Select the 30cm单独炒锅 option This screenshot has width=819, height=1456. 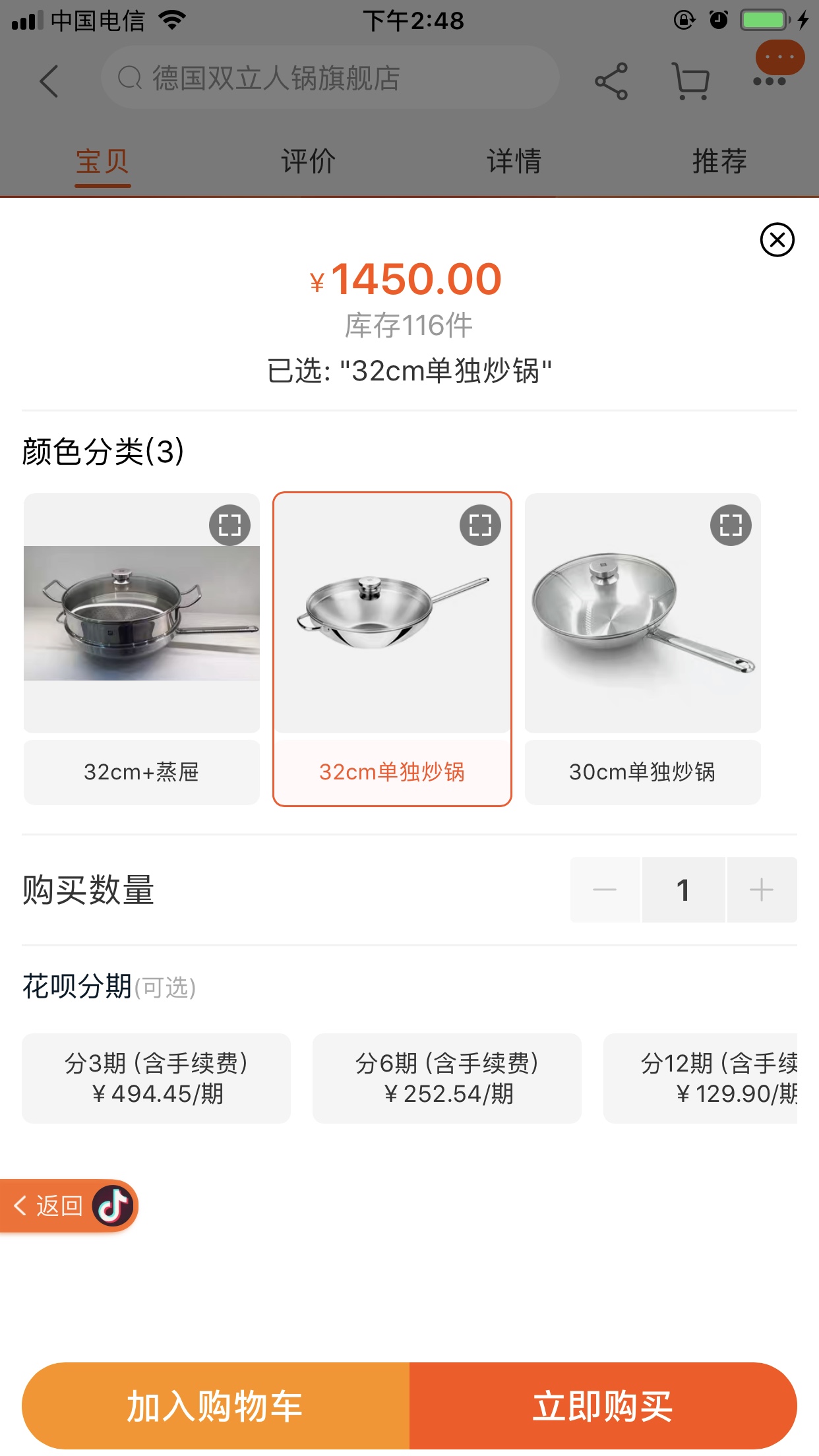(x=642, y=772)
